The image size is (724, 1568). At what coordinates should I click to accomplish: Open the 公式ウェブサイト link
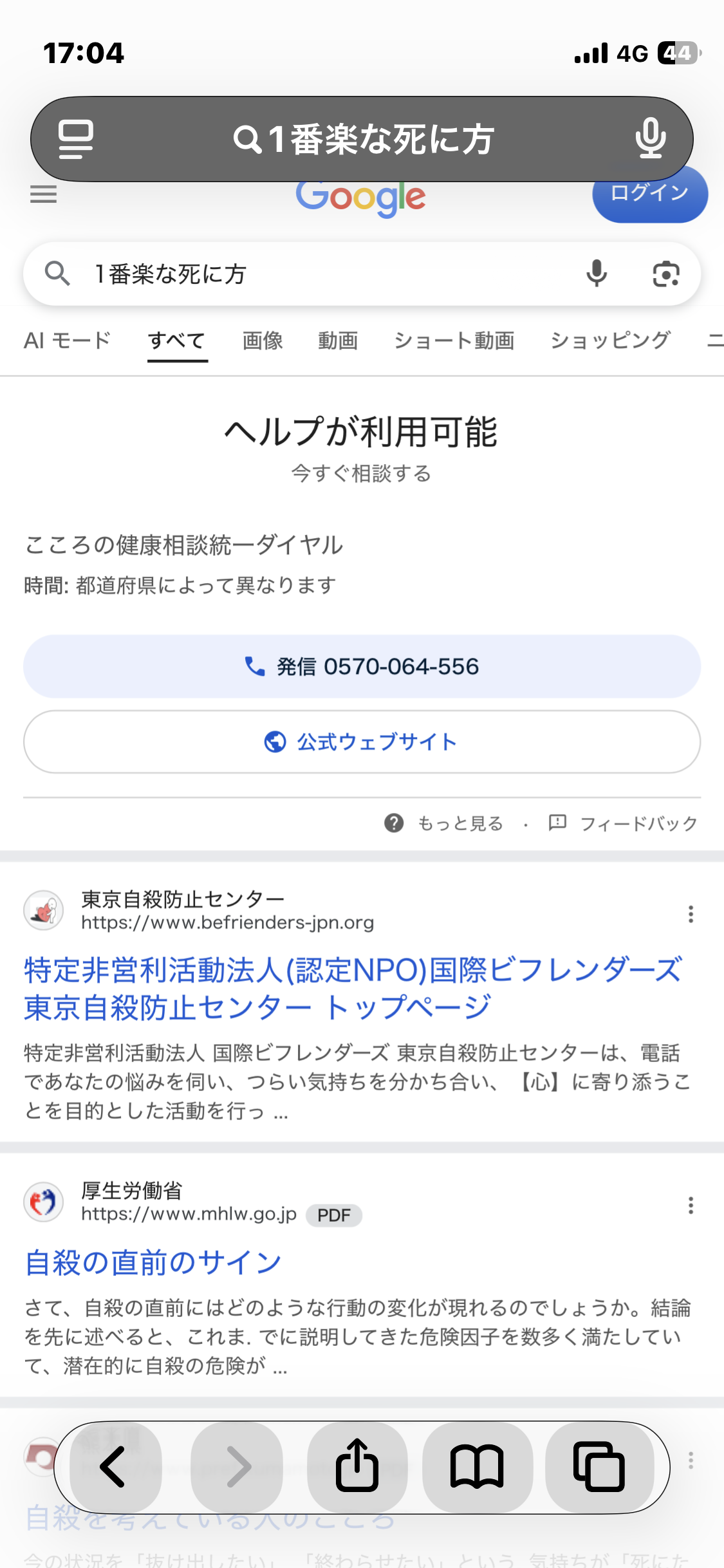pos(362,742)
